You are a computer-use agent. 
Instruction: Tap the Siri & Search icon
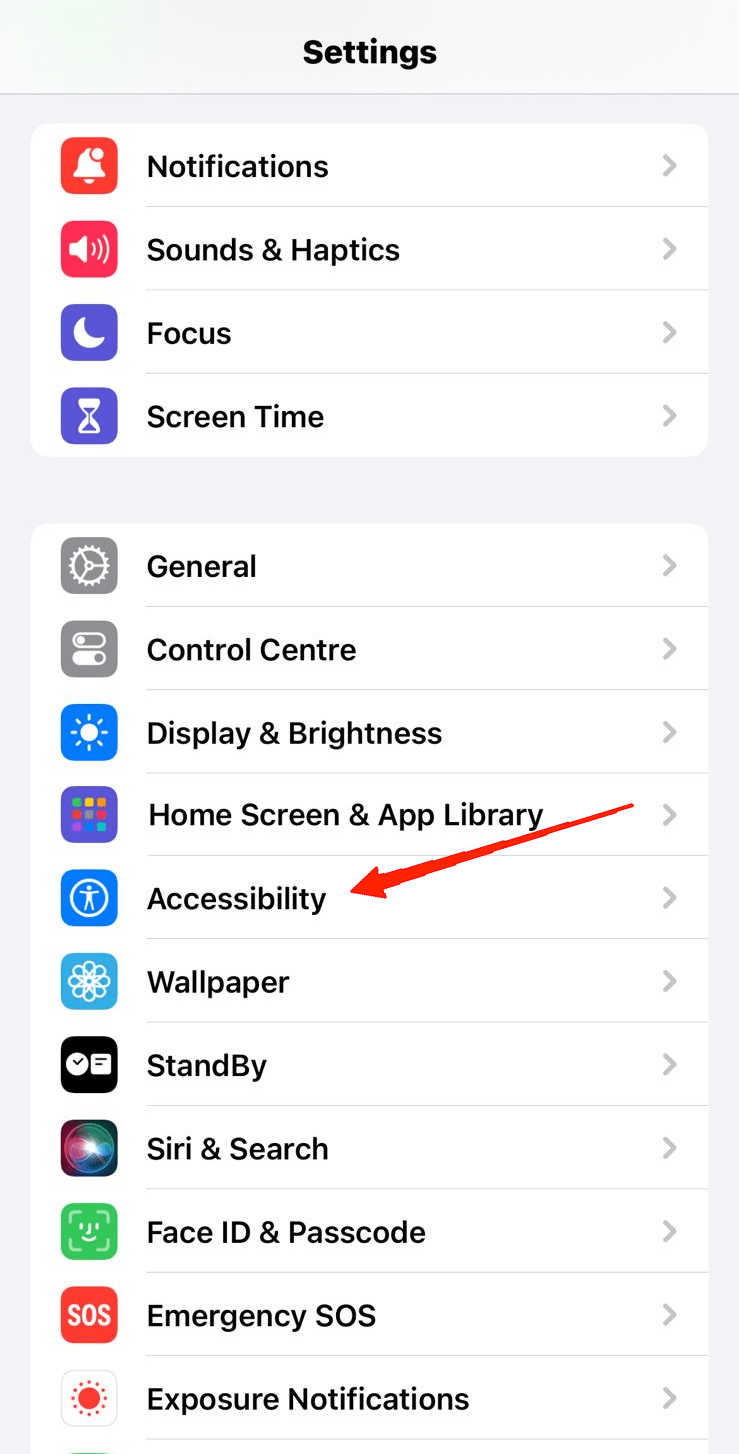click(x=89, y=1148)
